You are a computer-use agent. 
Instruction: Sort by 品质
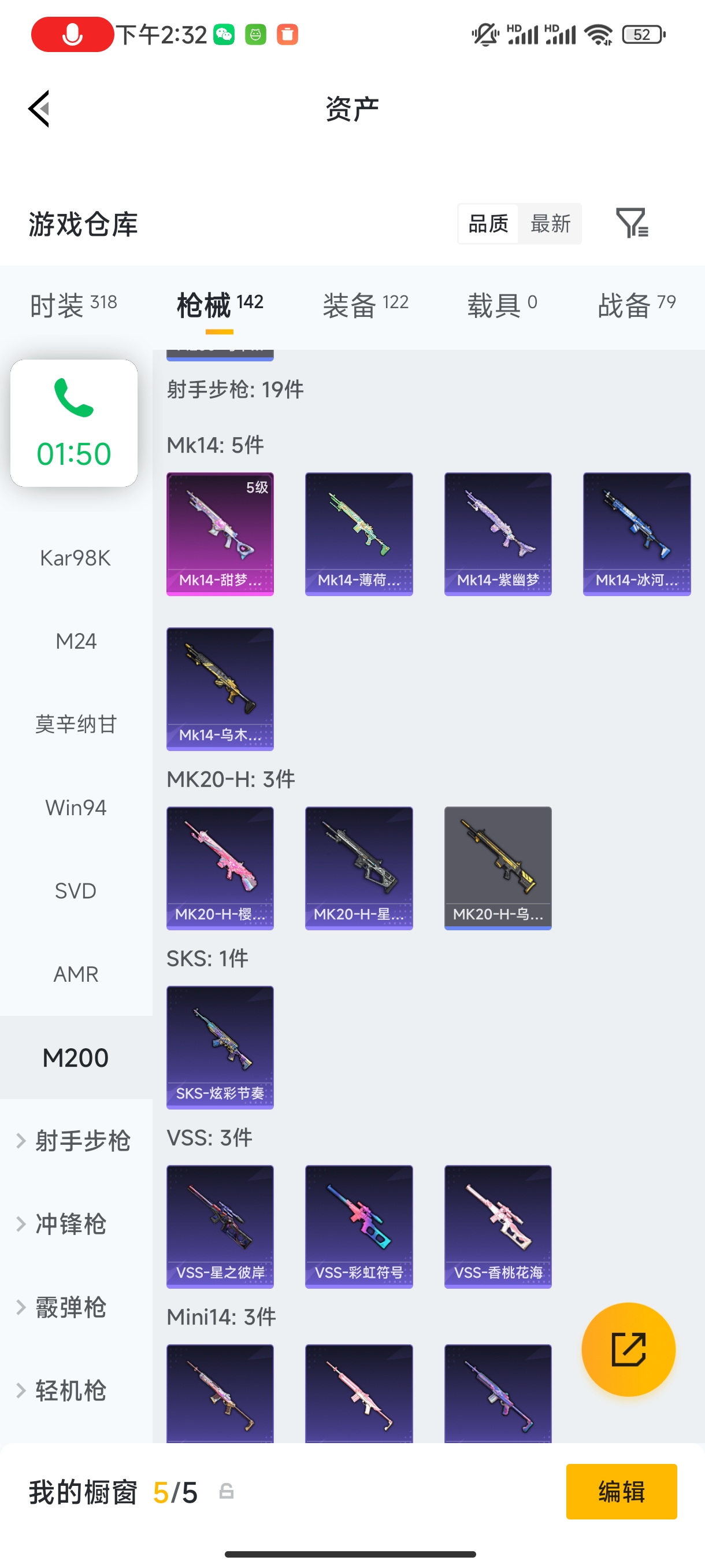pyautogui.click(x=488, y=224)
